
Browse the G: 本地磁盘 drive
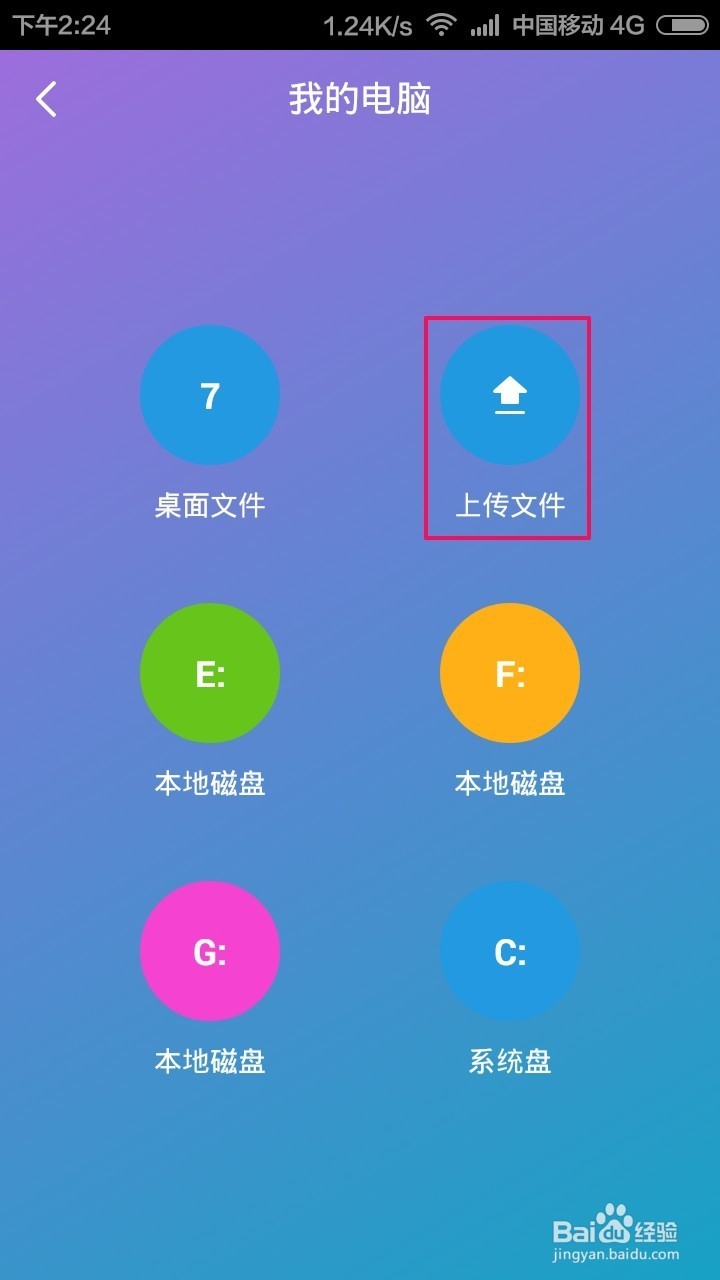(210, 952)
